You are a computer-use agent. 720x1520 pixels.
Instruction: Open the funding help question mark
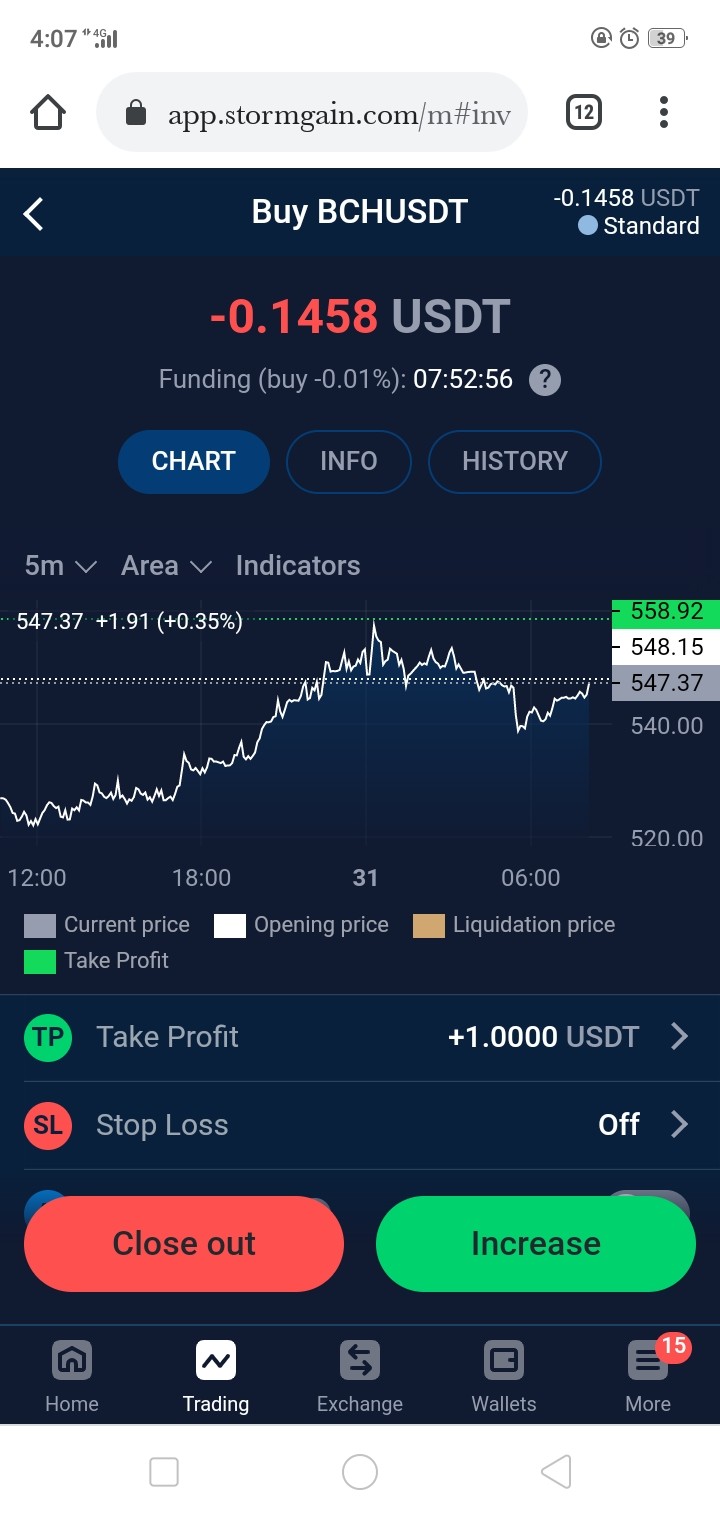pyautogui.click(x=544, y=380)
